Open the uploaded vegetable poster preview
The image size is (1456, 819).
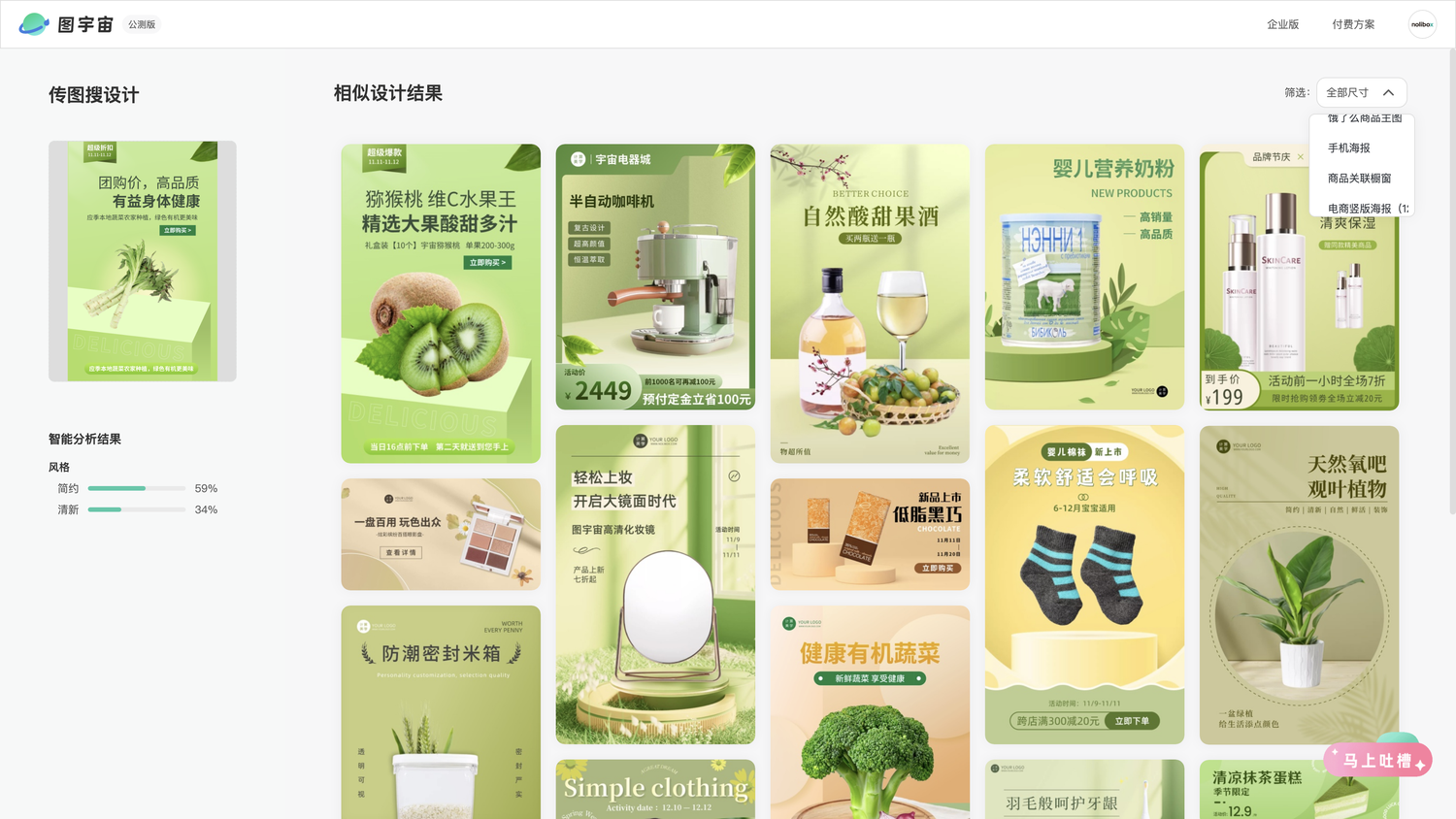[143, 261]
